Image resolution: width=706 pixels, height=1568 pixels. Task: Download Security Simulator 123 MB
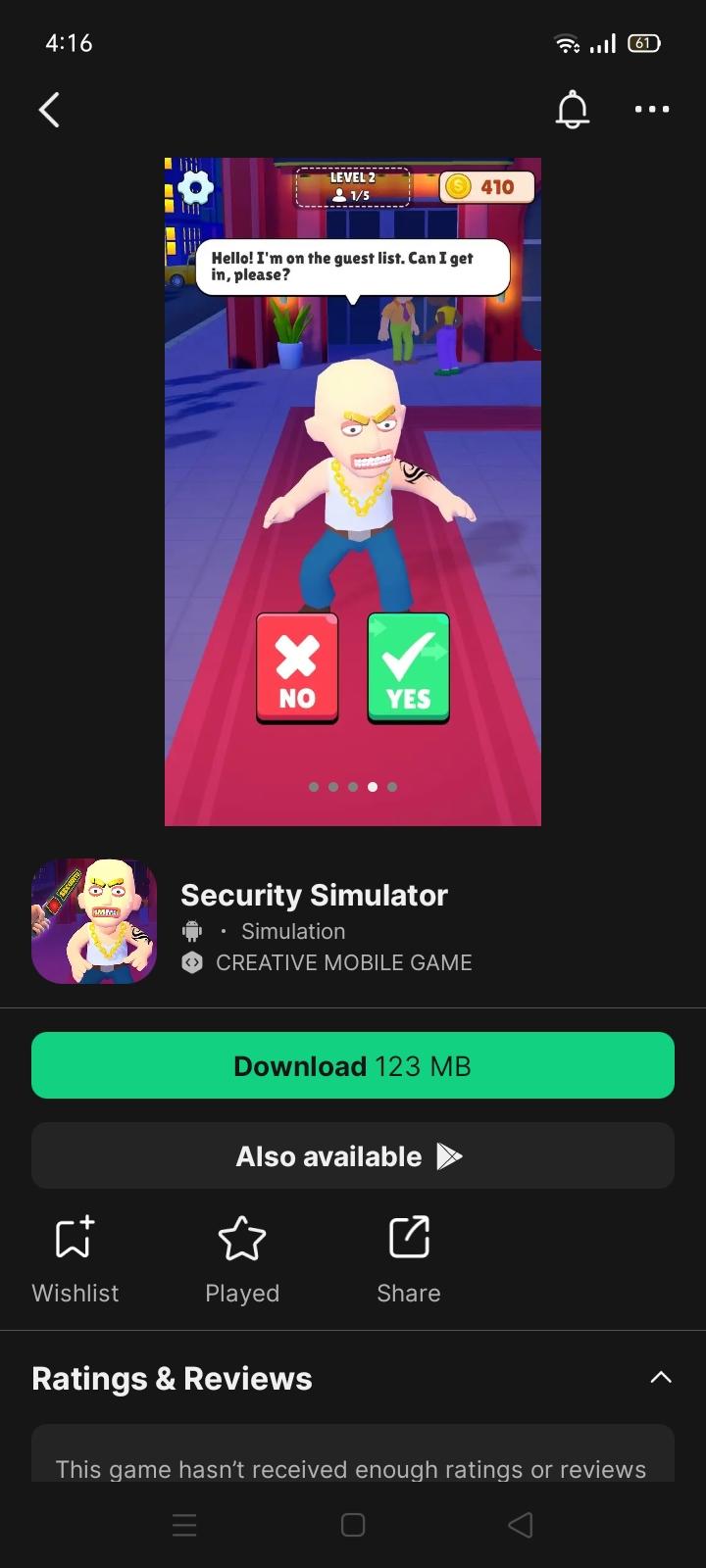pyautogui.click(x=353, y=1065)
